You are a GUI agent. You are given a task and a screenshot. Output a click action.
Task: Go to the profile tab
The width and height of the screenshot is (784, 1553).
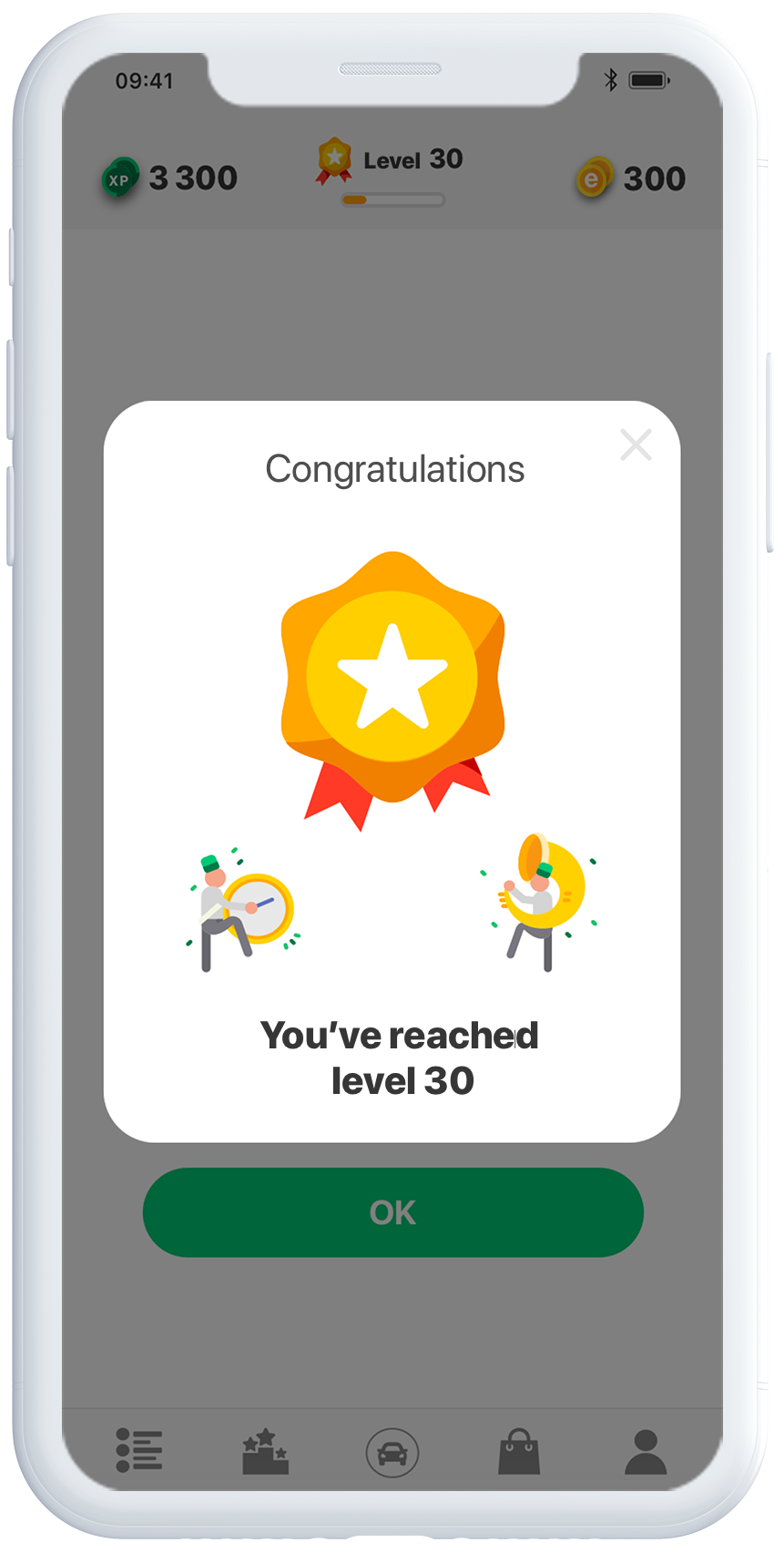coord(646,1451)
